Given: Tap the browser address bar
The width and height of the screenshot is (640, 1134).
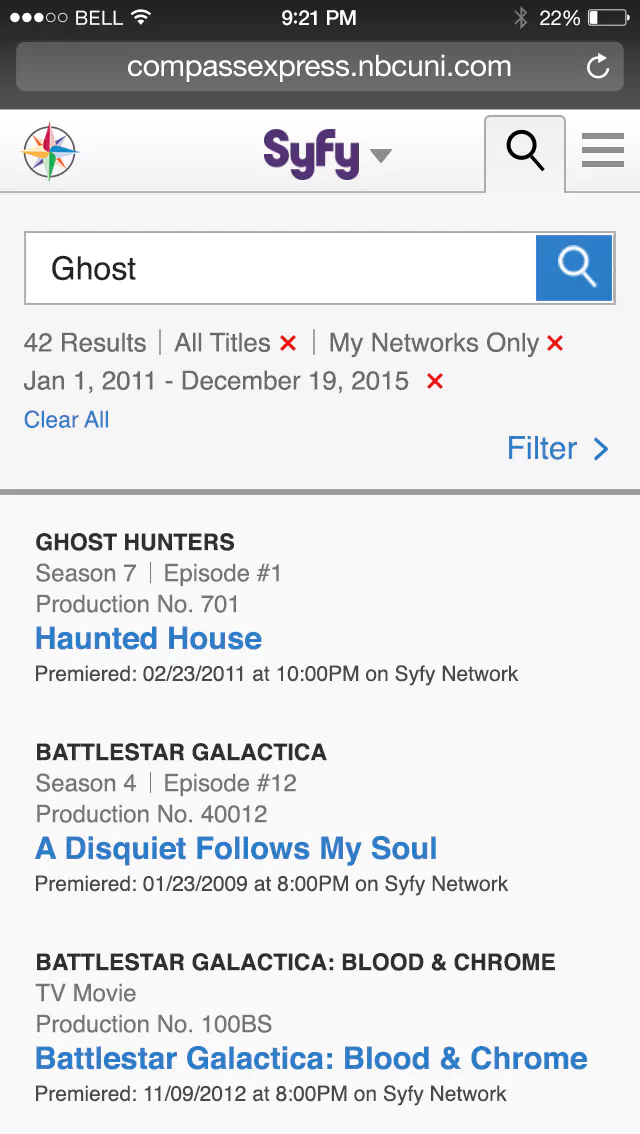Looking at the screenshot, I should (x=318, y=67).
